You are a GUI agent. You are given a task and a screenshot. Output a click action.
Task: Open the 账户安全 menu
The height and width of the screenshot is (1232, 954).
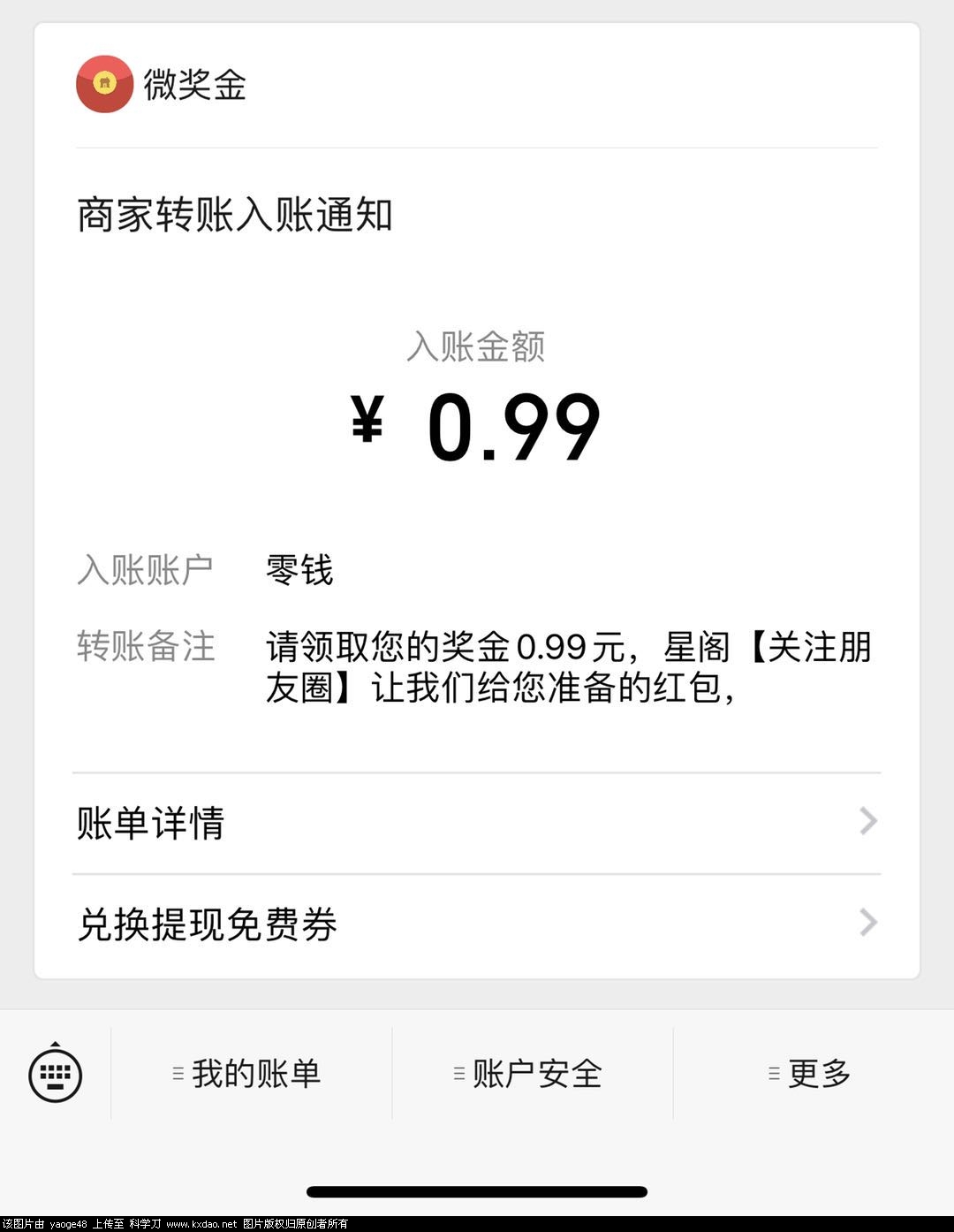(x=532, y=1074)
